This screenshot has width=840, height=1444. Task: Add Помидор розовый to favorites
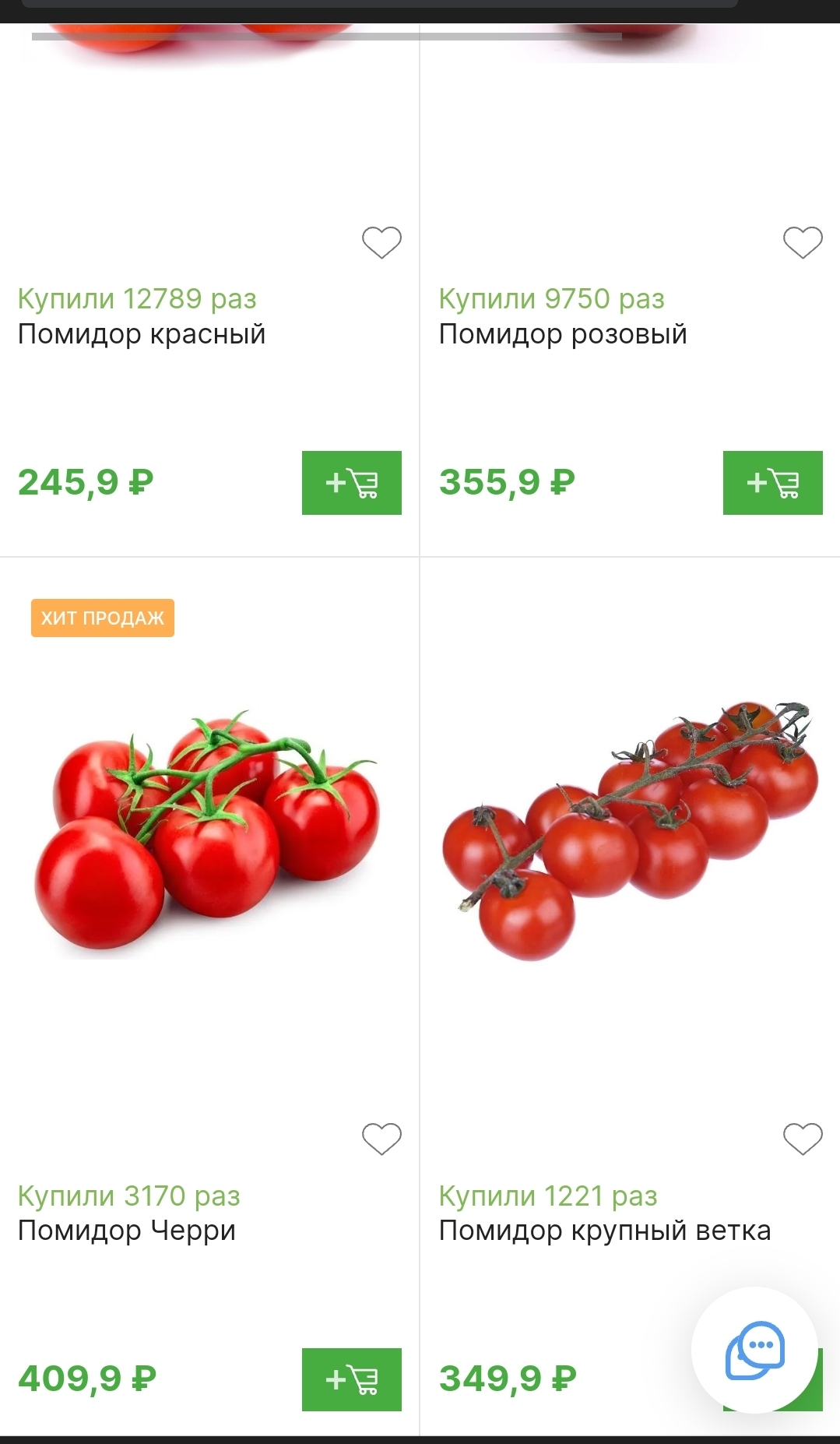coord(803,242)
